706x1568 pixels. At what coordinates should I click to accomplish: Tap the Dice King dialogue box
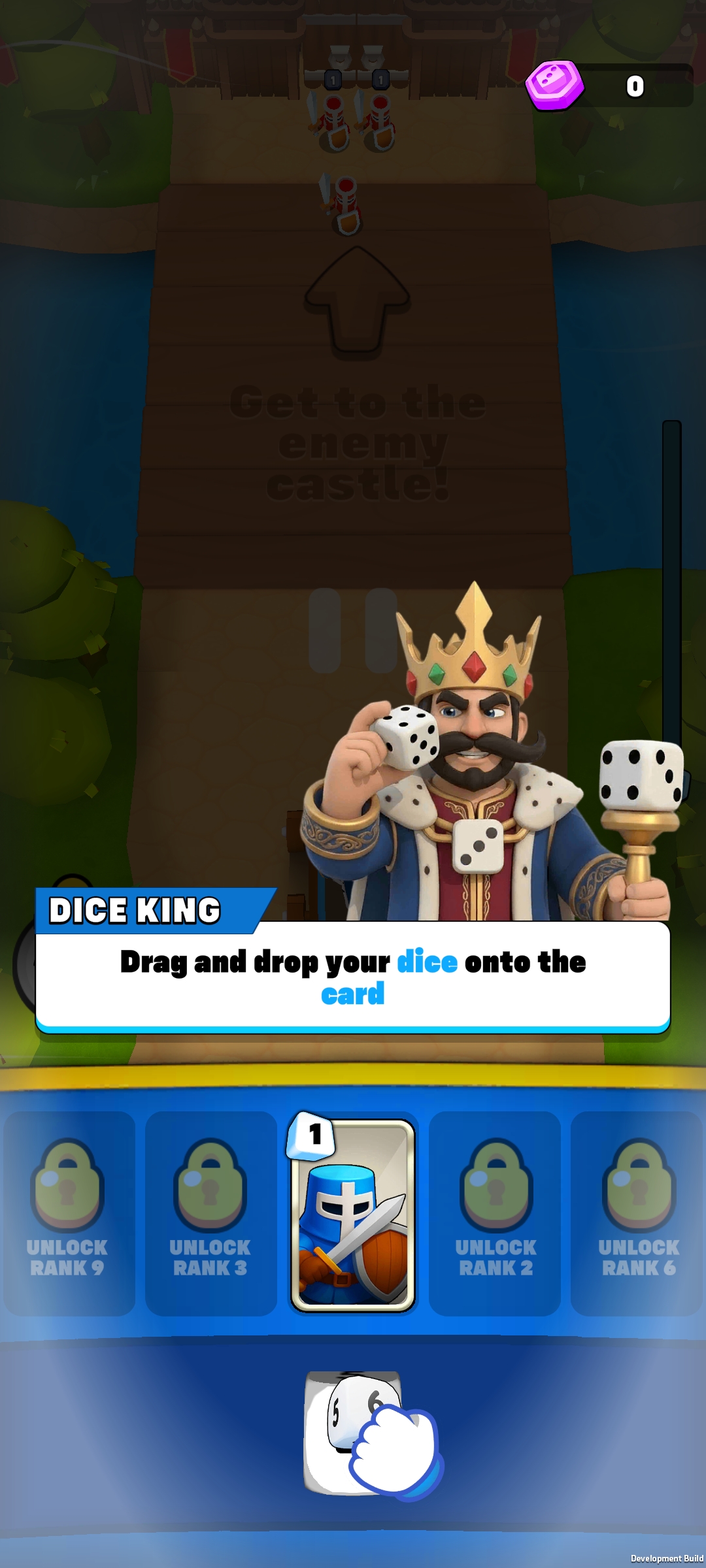(x=353, y=977)
